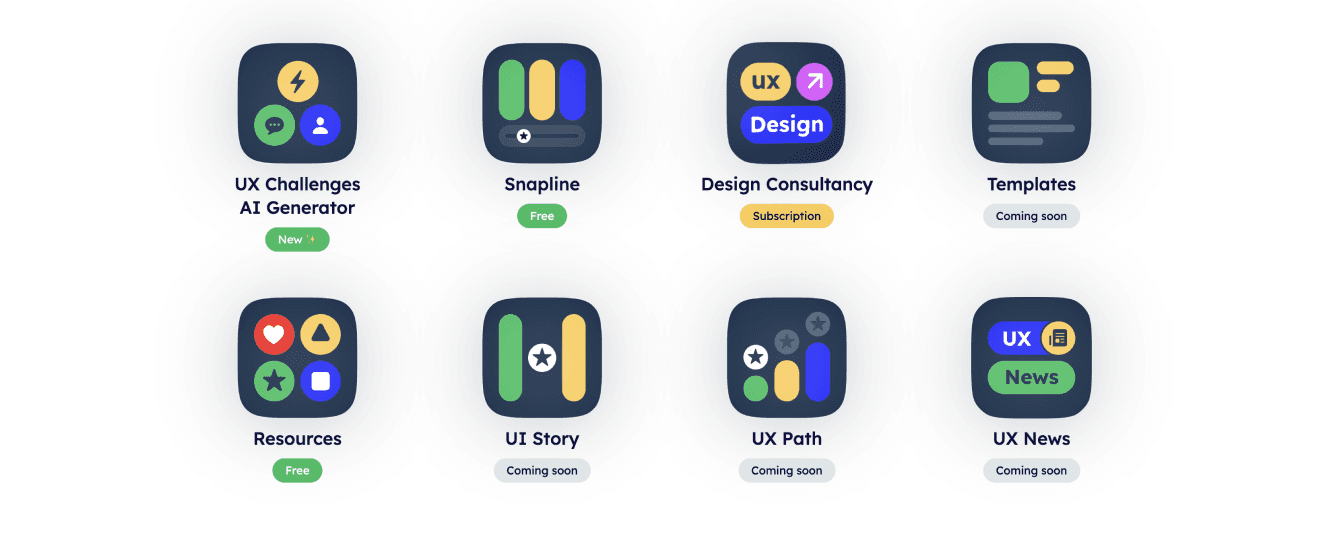1324x548 pixels.
Task: Open the UX Challenges AI Generator card
Action: [x=297, y=104]
